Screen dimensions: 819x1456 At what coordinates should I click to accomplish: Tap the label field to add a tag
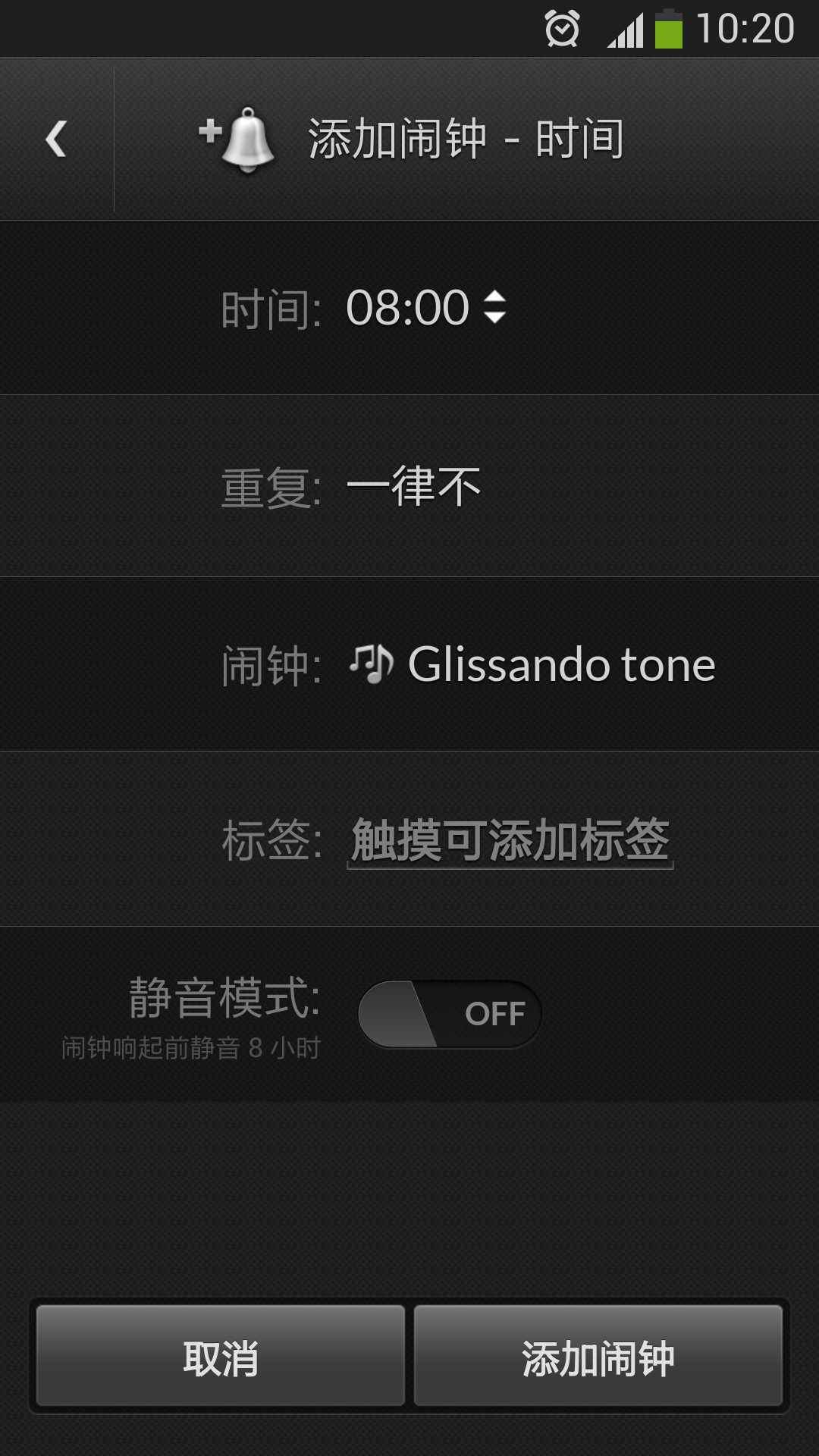click(510, 840)
